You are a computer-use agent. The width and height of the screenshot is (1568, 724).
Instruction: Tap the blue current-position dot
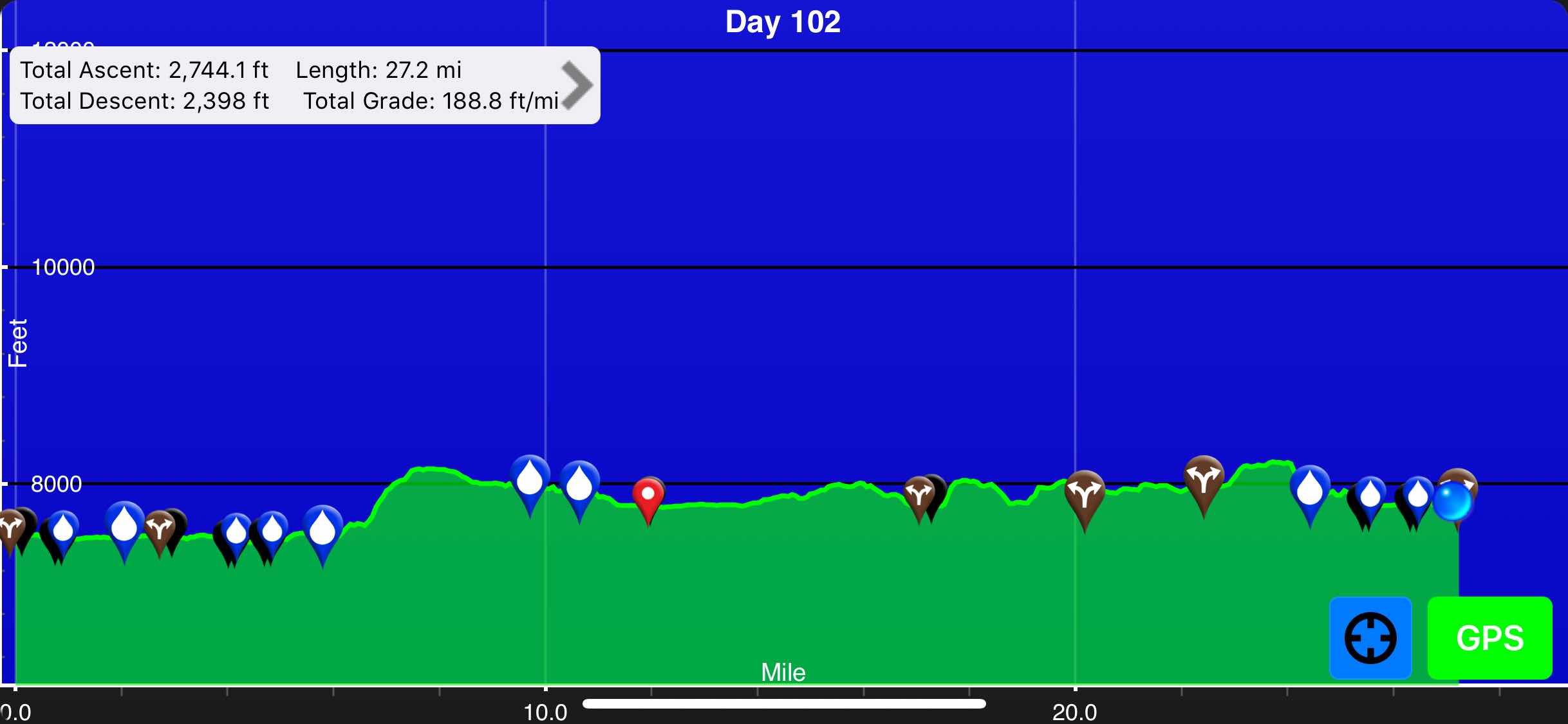(x=1452, y=501)
